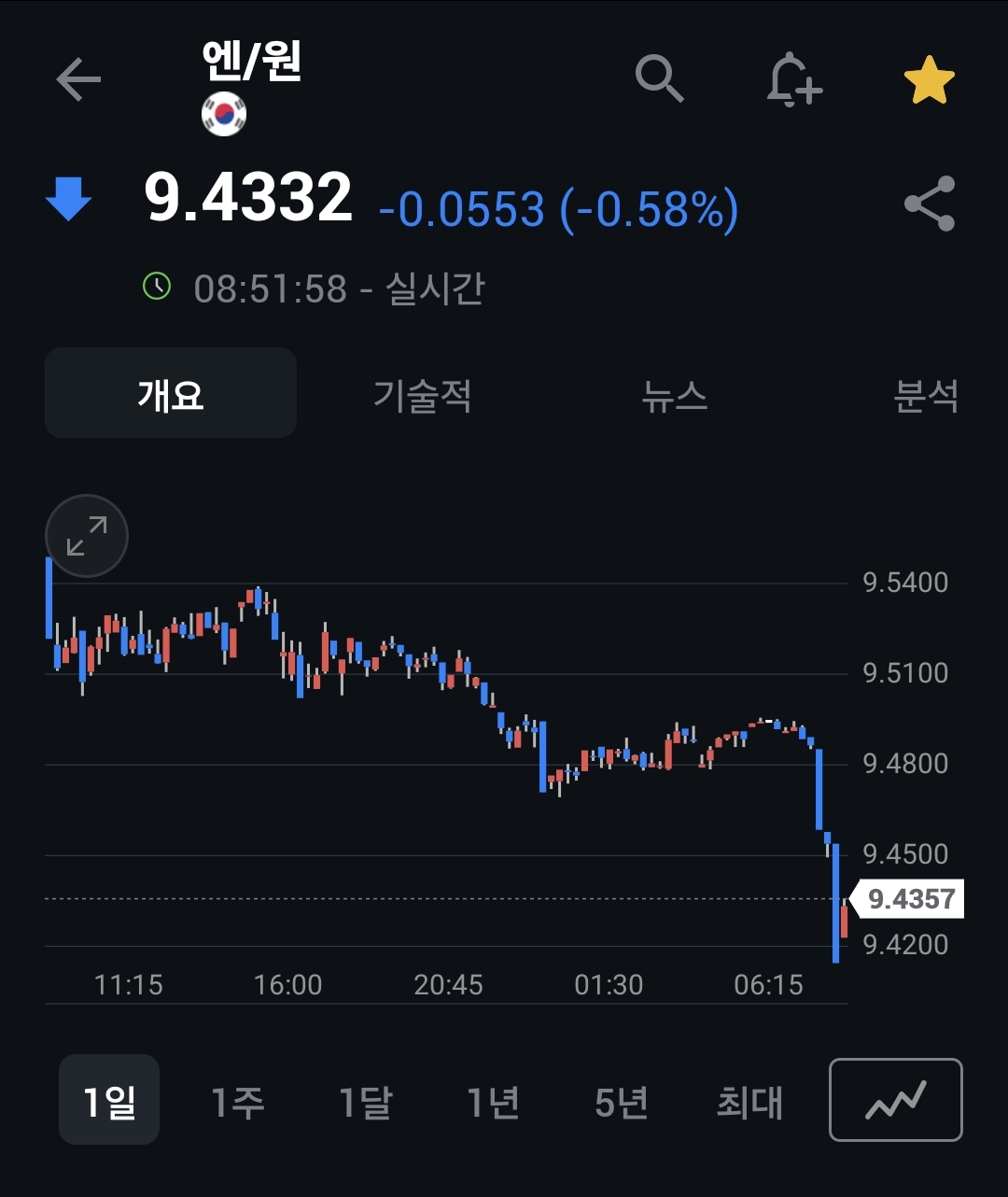This screenshot has width=1008, height=1197.
Task: Share the 엔/원 quote
Action: [930, 204]
